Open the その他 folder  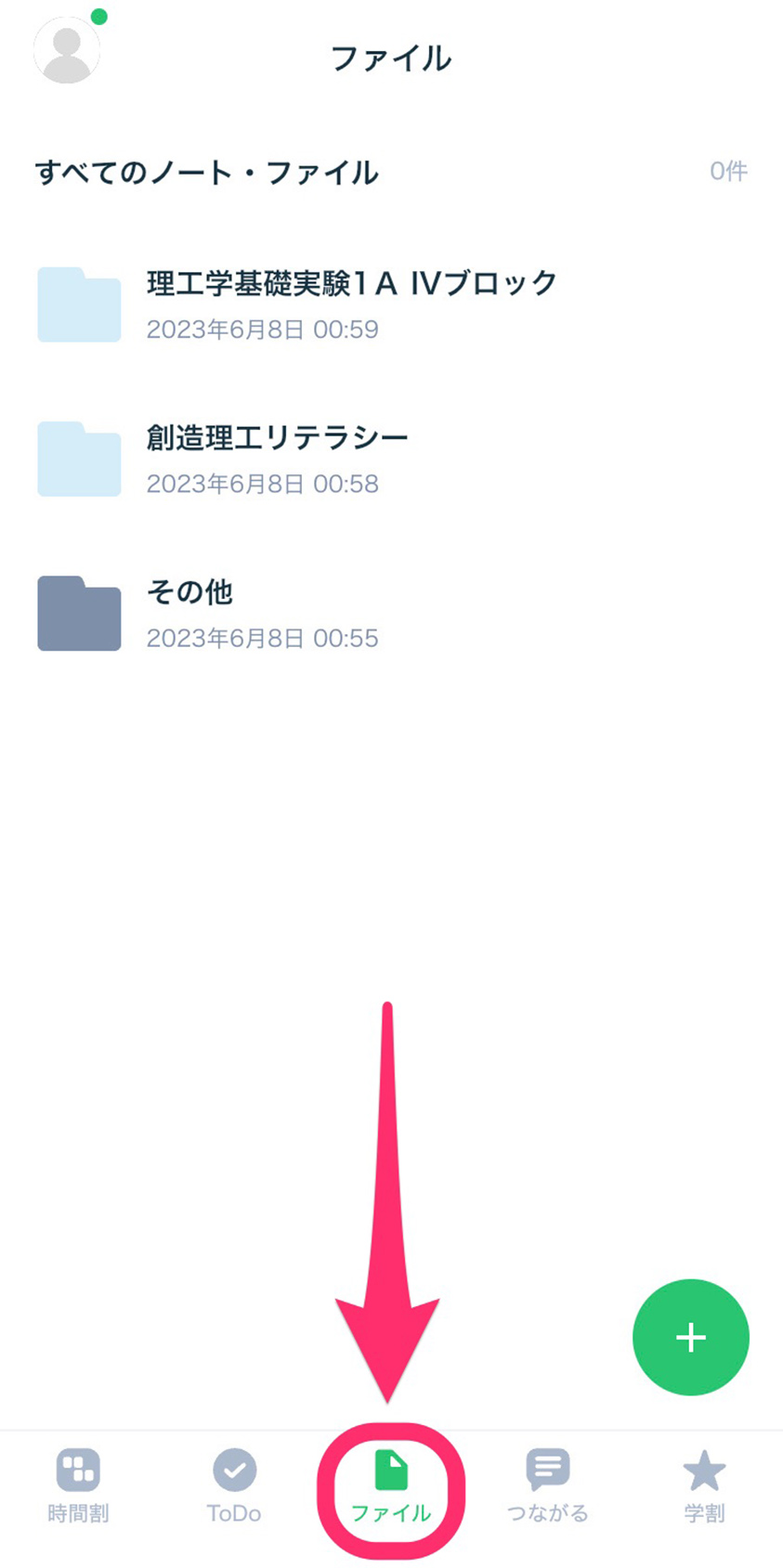(391, 614)
